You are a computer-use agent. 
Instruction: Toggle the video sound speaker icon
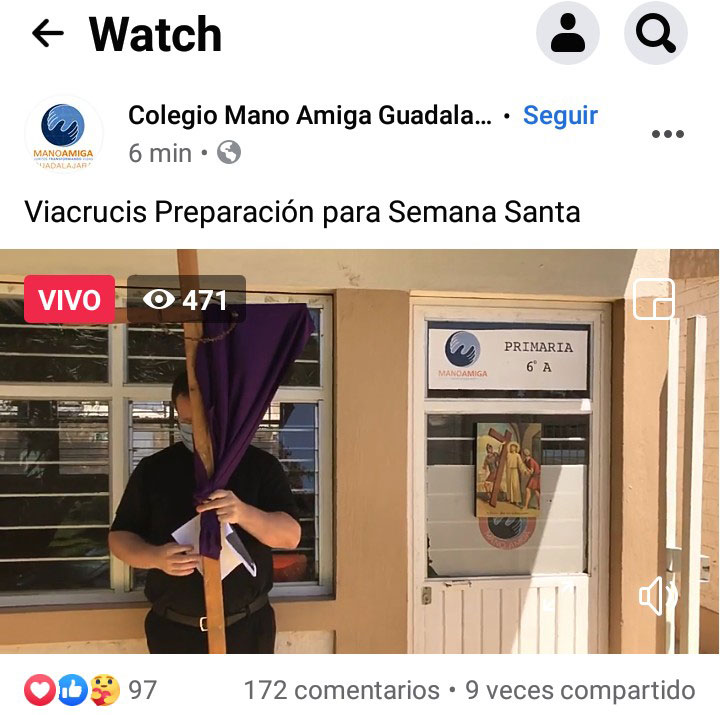pos(658,597)
